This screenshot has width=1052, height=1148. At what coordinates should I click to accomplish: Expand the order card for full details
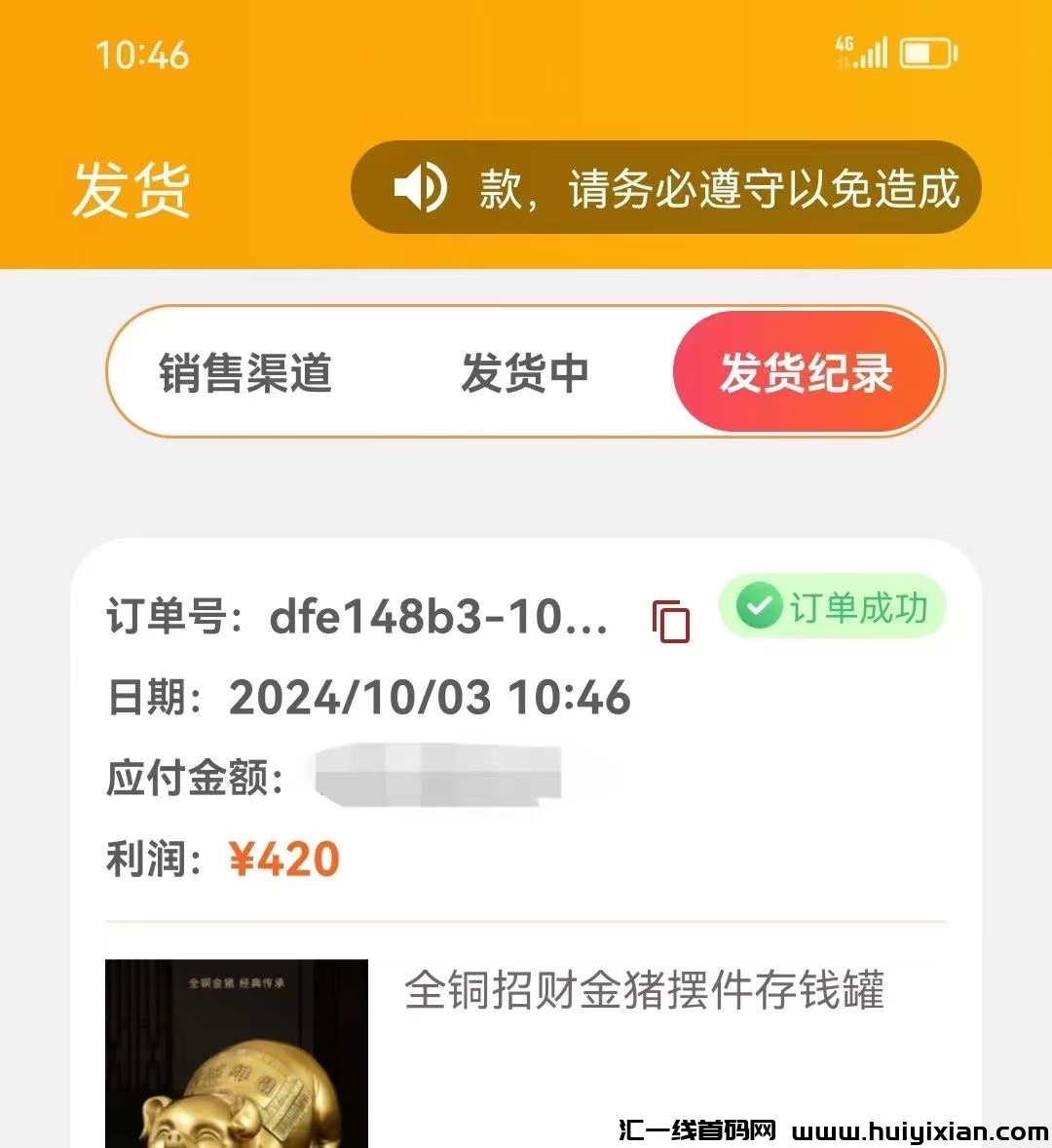526,731
